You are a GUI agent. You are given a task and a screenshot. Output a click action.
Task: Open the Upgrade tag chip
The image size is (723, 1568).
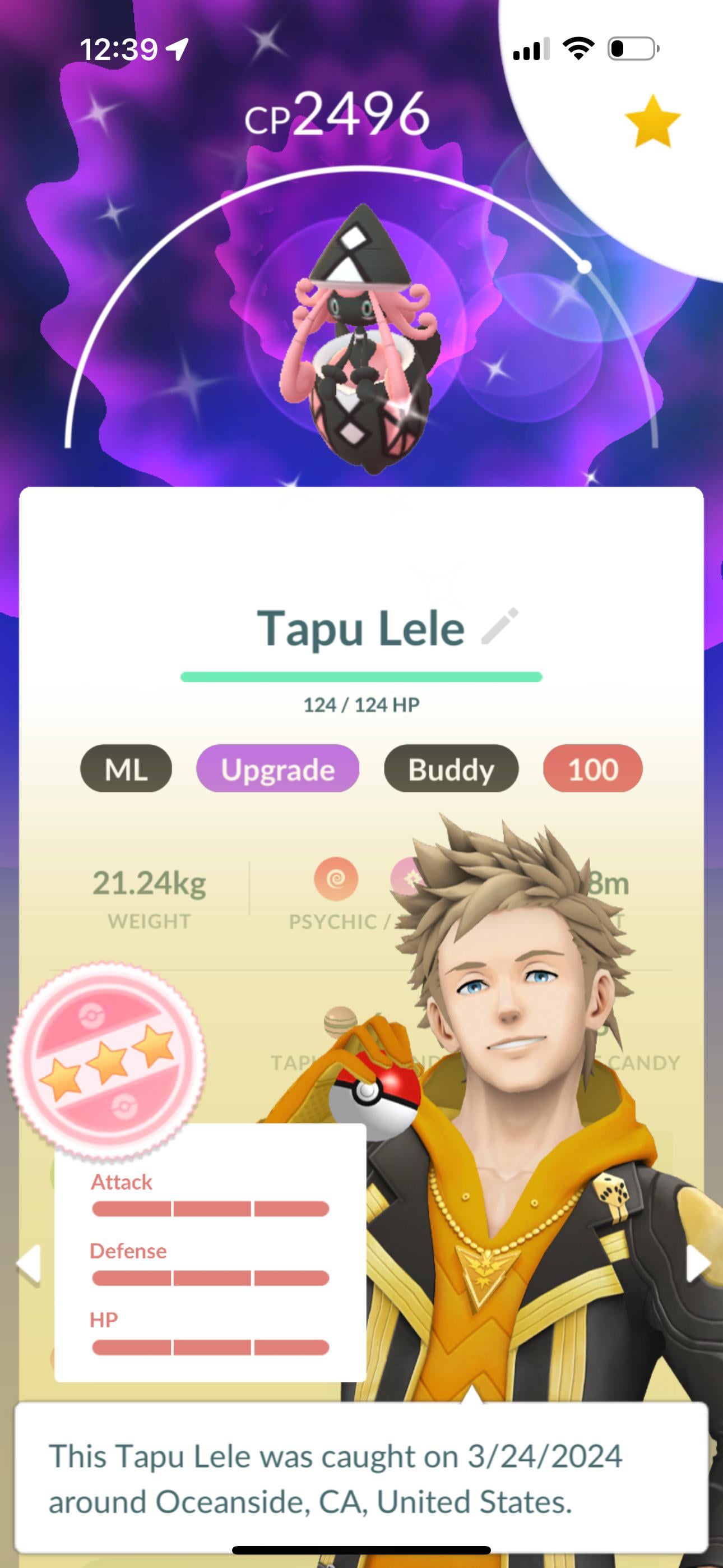(277, 769)
